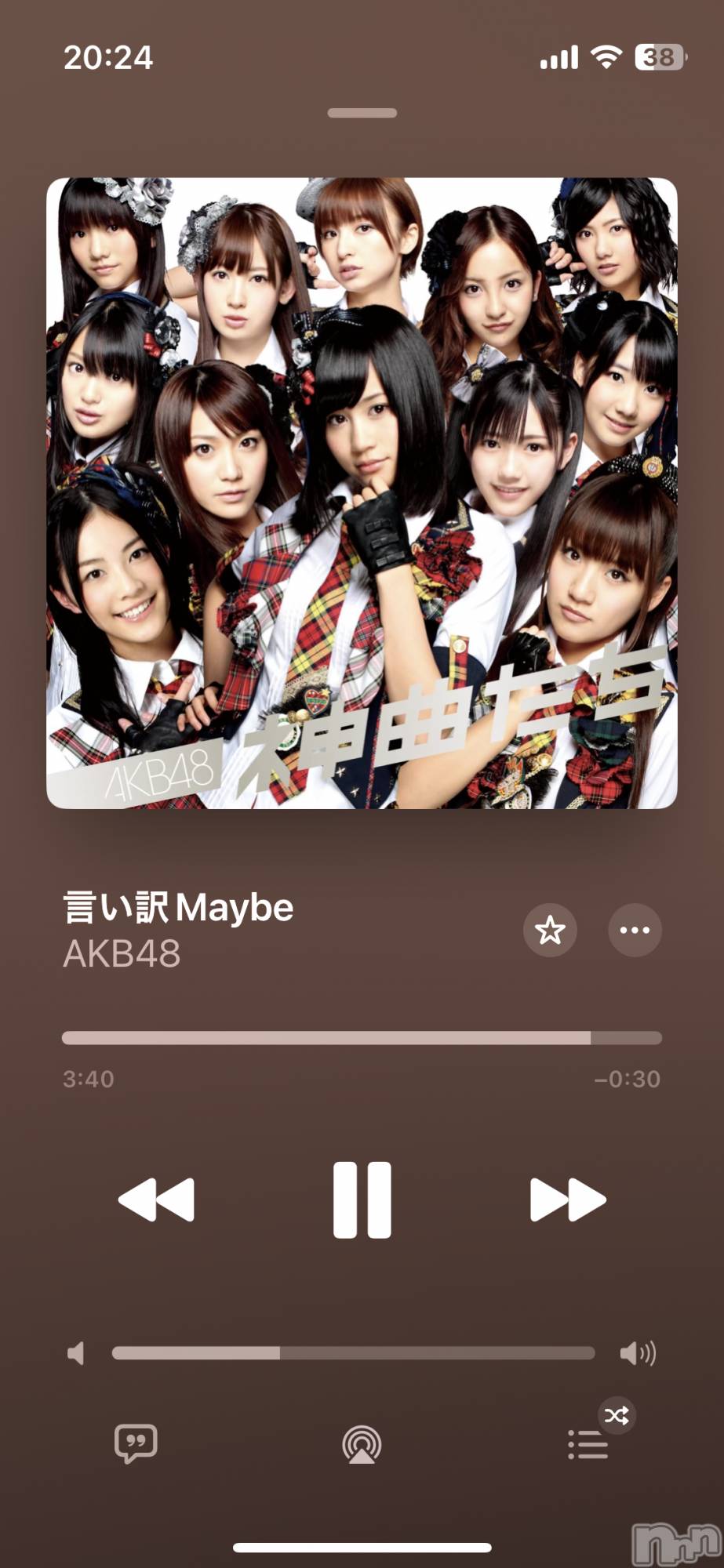The width and height of the screenshot is (724, 1568).
Task: Open the Up Next queue
Action: 588,1444
